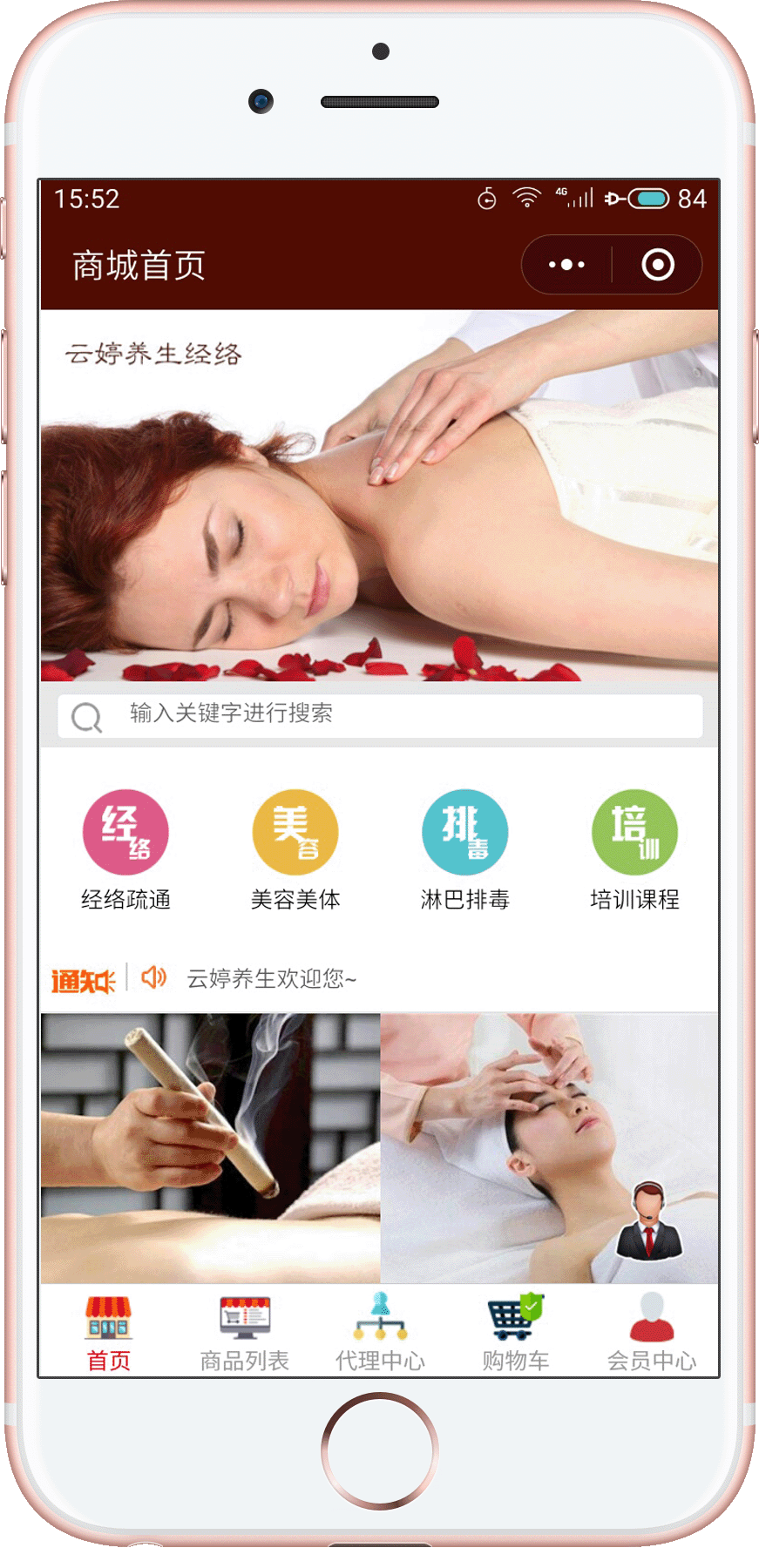
Task: Open the 会员中心 tab
Action: [651, 1335]
